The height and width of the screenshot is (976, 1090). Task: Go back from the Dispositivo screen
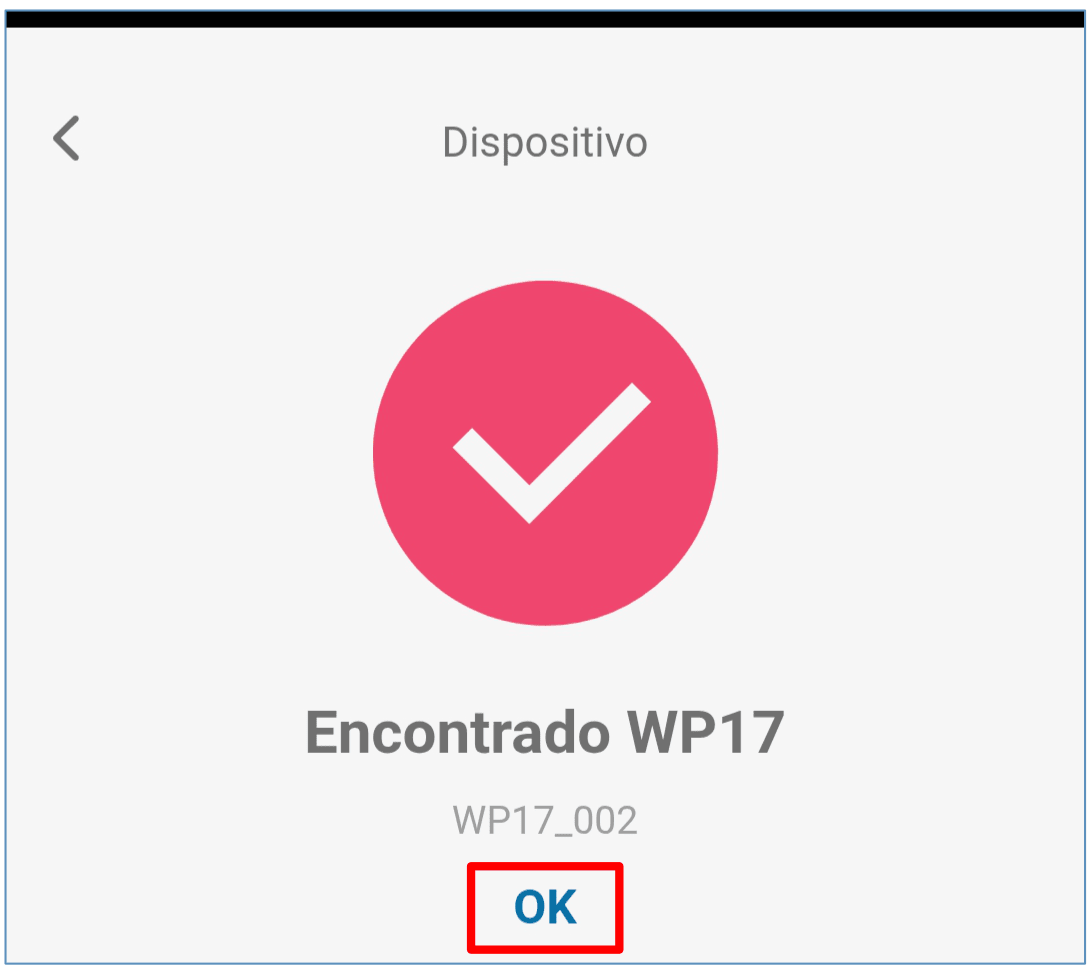click(x=66, y=139)
